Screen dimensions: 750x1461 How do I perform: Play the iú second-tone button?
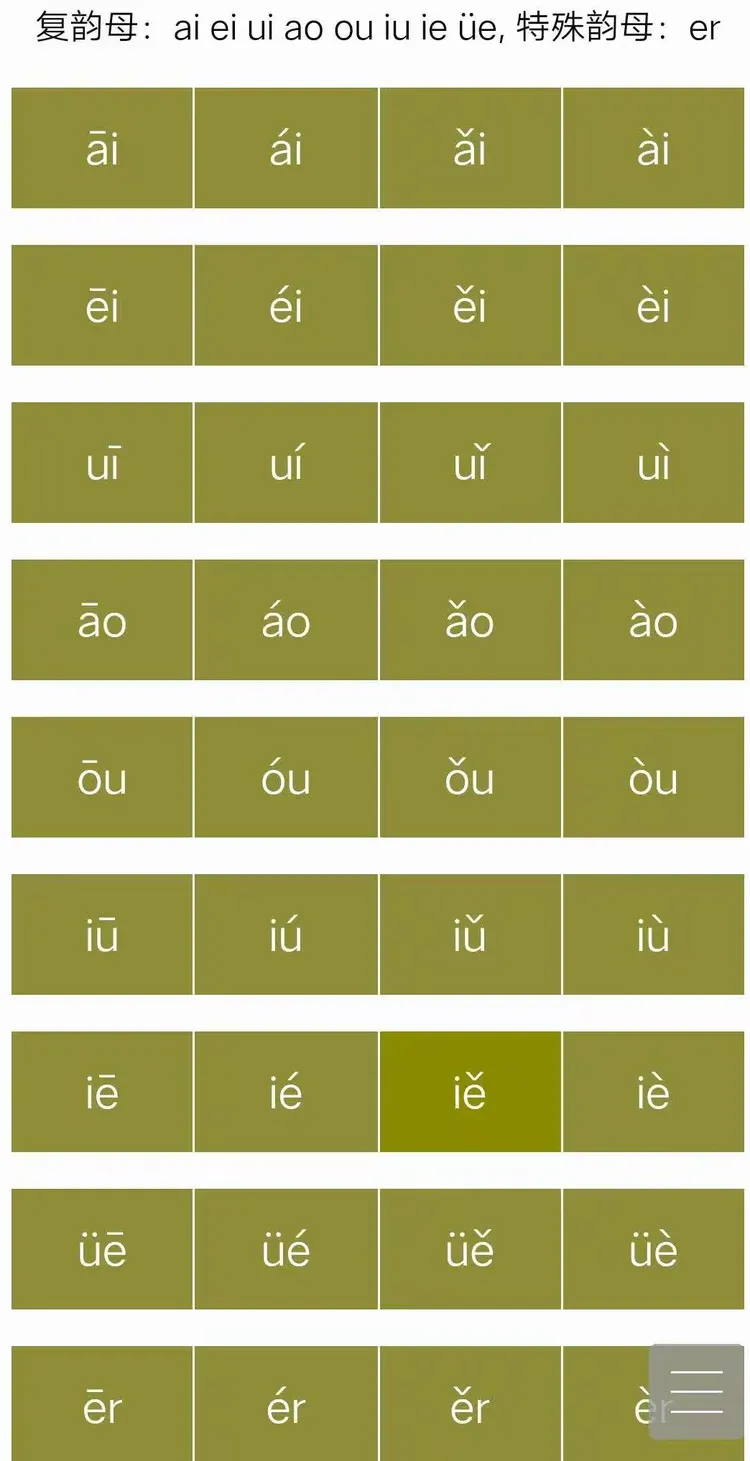(x=286, y=934)
